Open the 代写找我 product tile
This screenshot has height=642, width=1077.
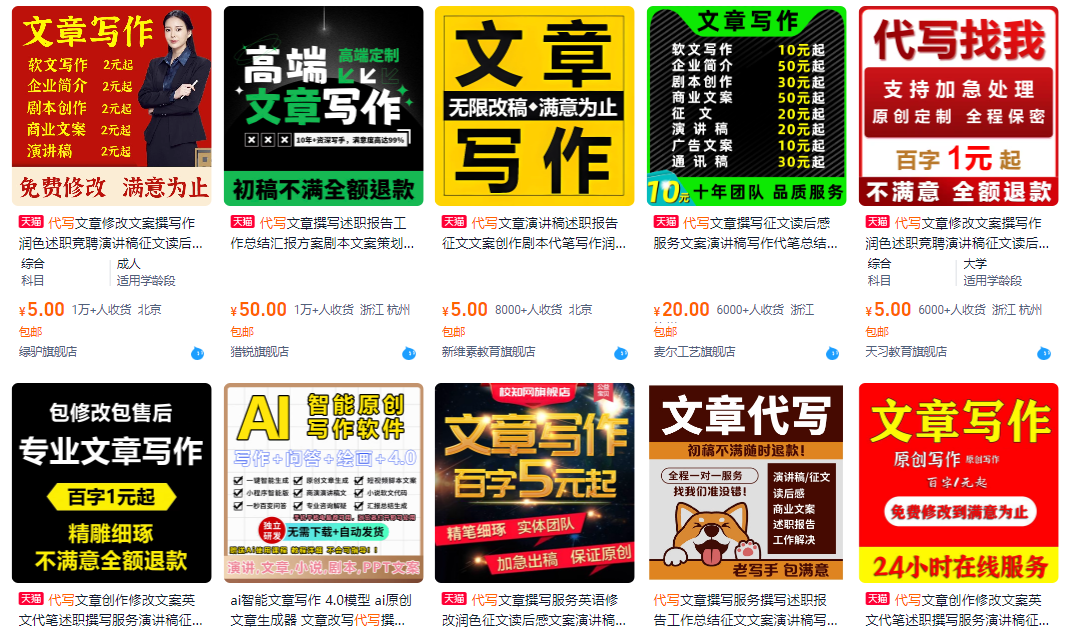958,105
